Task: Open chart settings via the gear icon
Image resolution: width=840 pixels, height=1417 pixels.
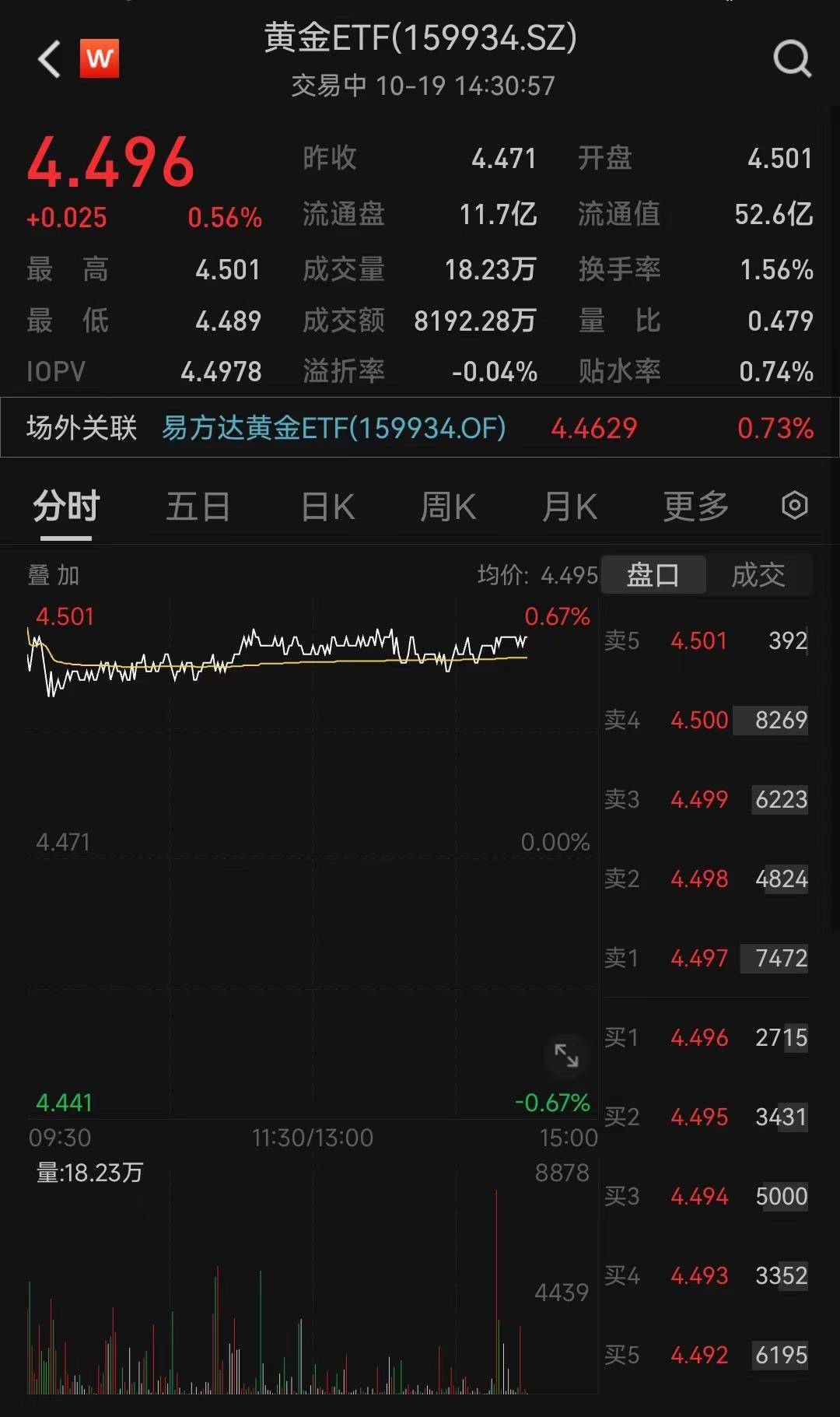Action: click(x=795, y=506)
